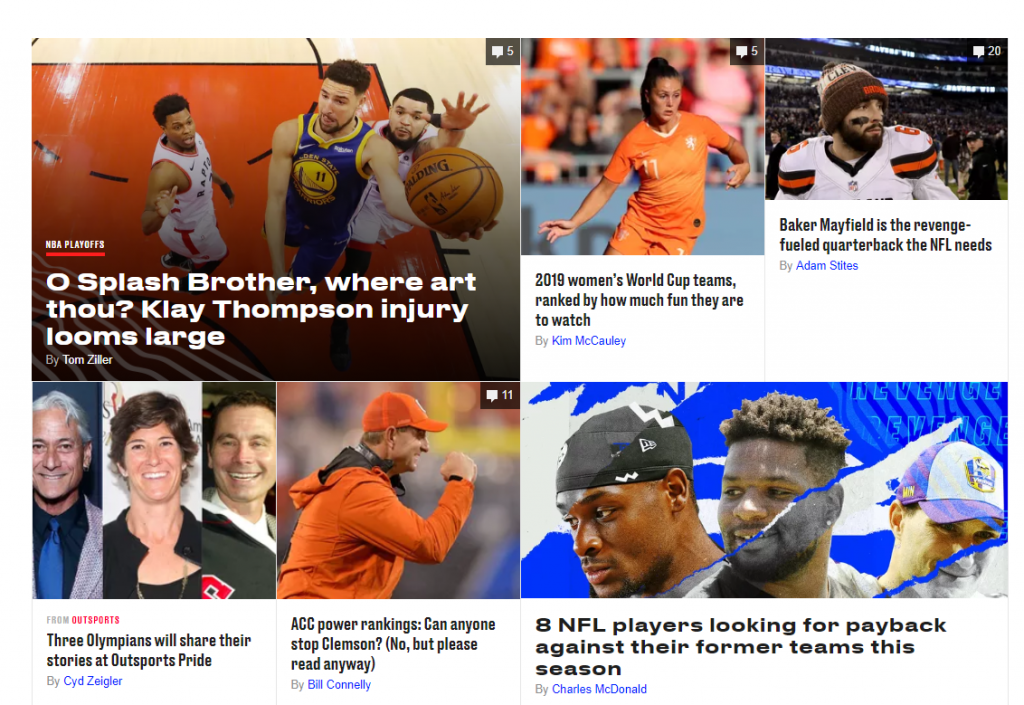Open the headline about ranking World Cup teams
The image size is (1024, 705).
click(x=638, y=300)
